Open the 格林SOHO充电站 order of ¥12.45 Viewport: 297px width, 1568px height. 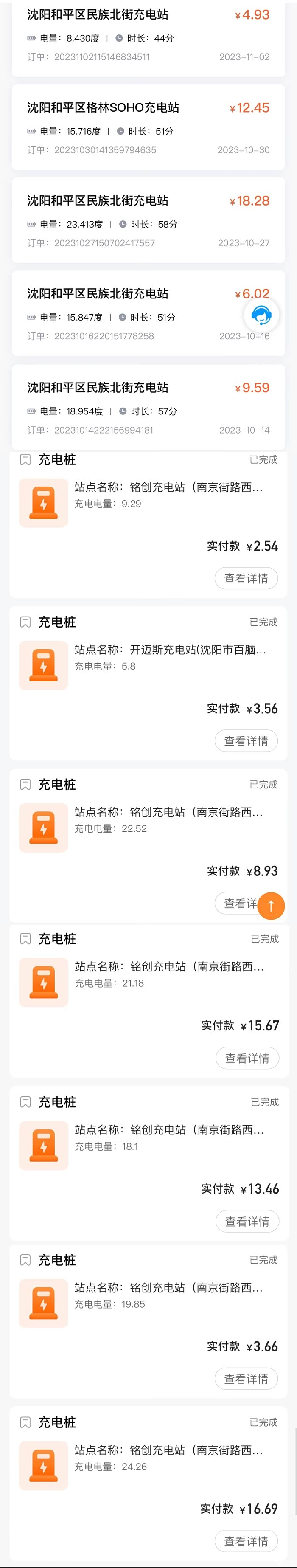click(x=148, y=127)
